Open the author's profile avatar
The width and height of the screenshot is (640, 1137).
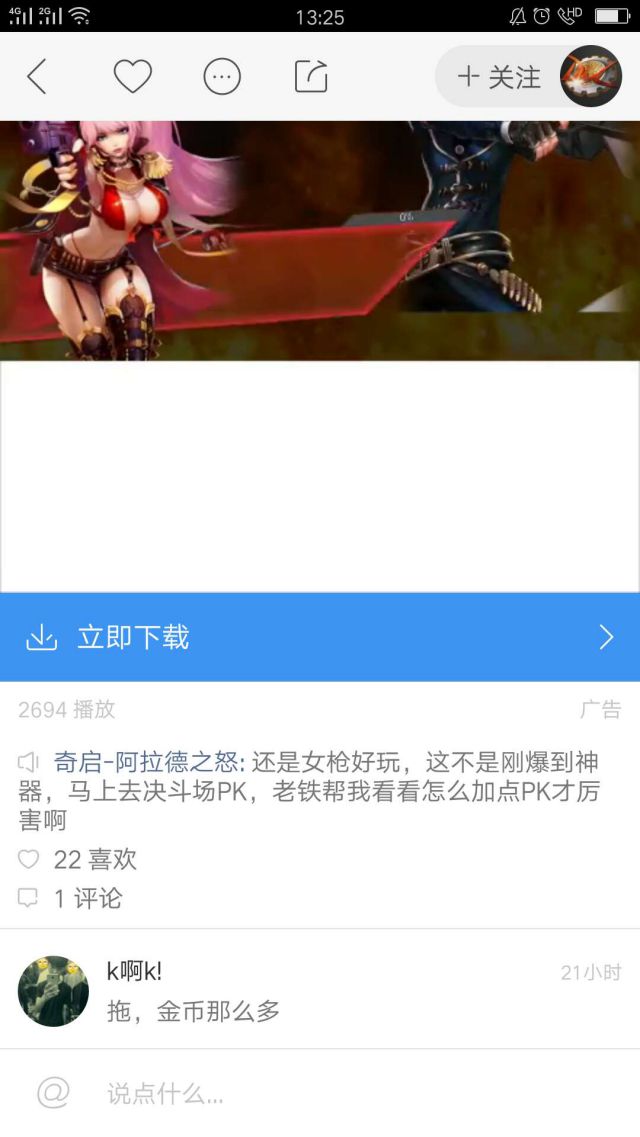click(x=590, y=77)
